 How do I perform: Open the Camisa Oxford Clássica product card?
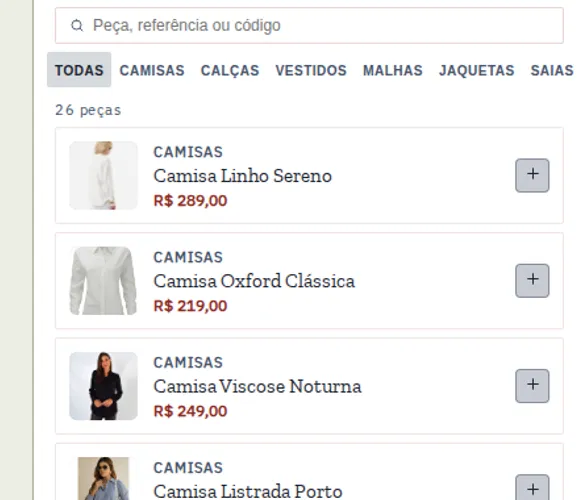click(x=309, y=281)
